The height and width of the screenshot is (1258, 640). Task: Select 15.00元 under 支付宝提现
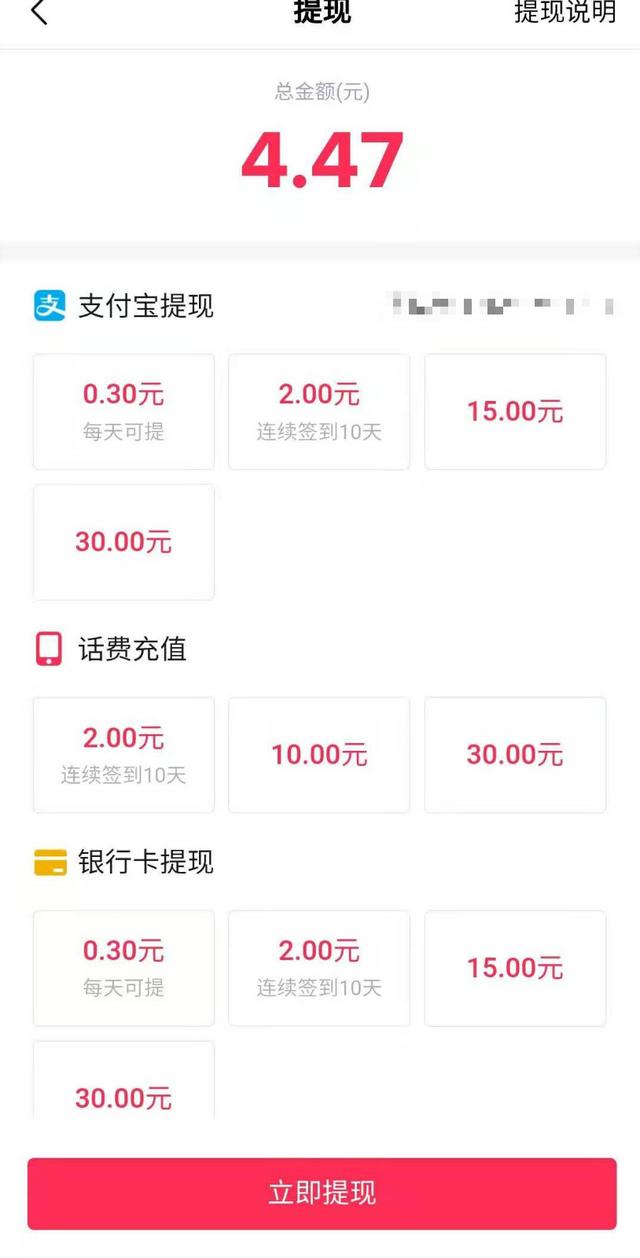(515, 411)
